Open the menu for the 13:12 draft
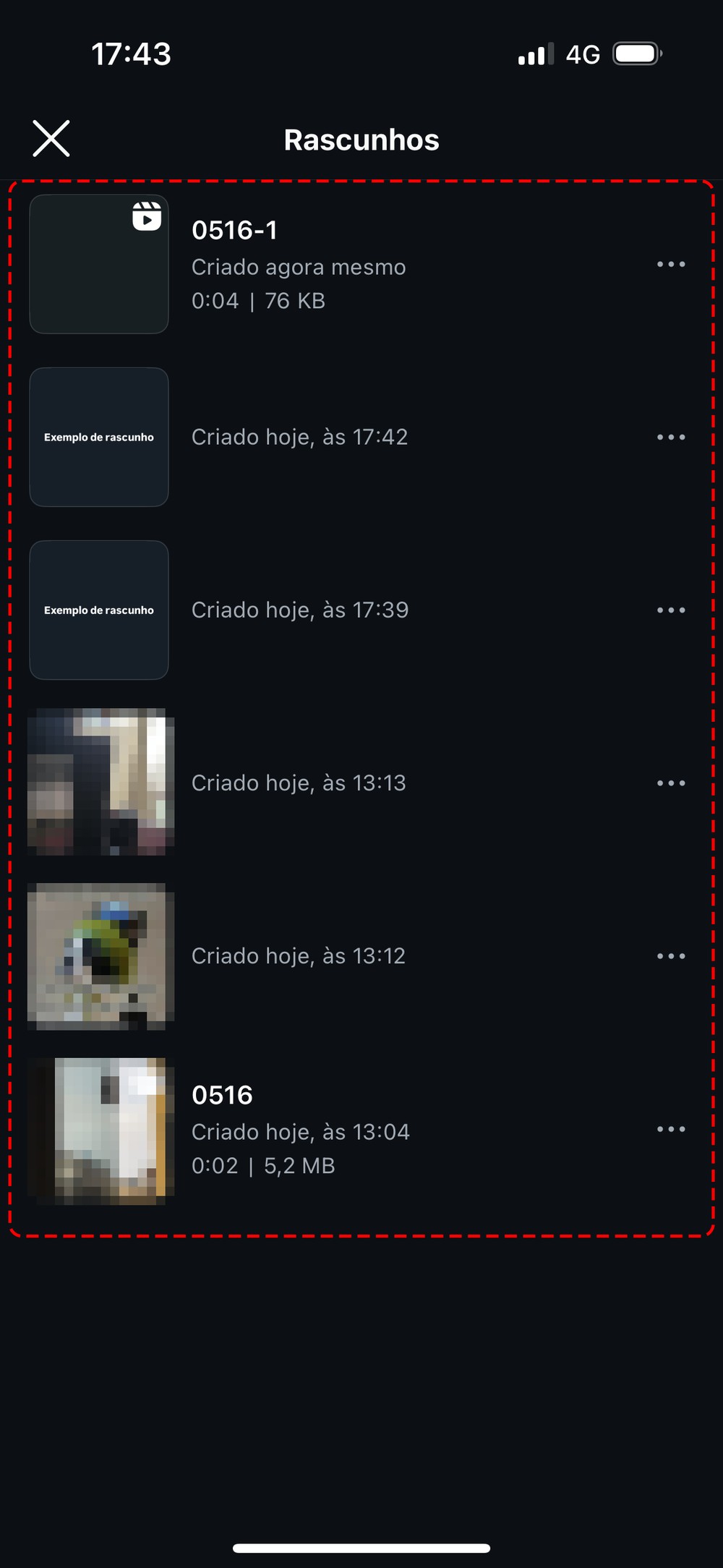 click(x=671, y=956)
